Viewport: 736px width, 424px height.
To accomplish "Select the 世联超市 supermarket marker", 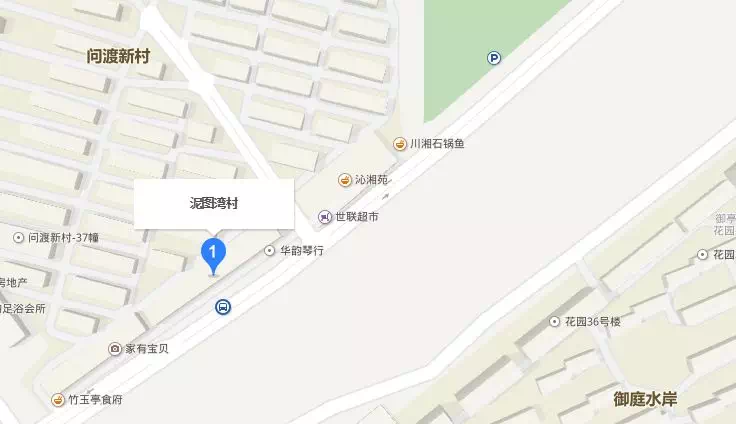I will 324,217.
